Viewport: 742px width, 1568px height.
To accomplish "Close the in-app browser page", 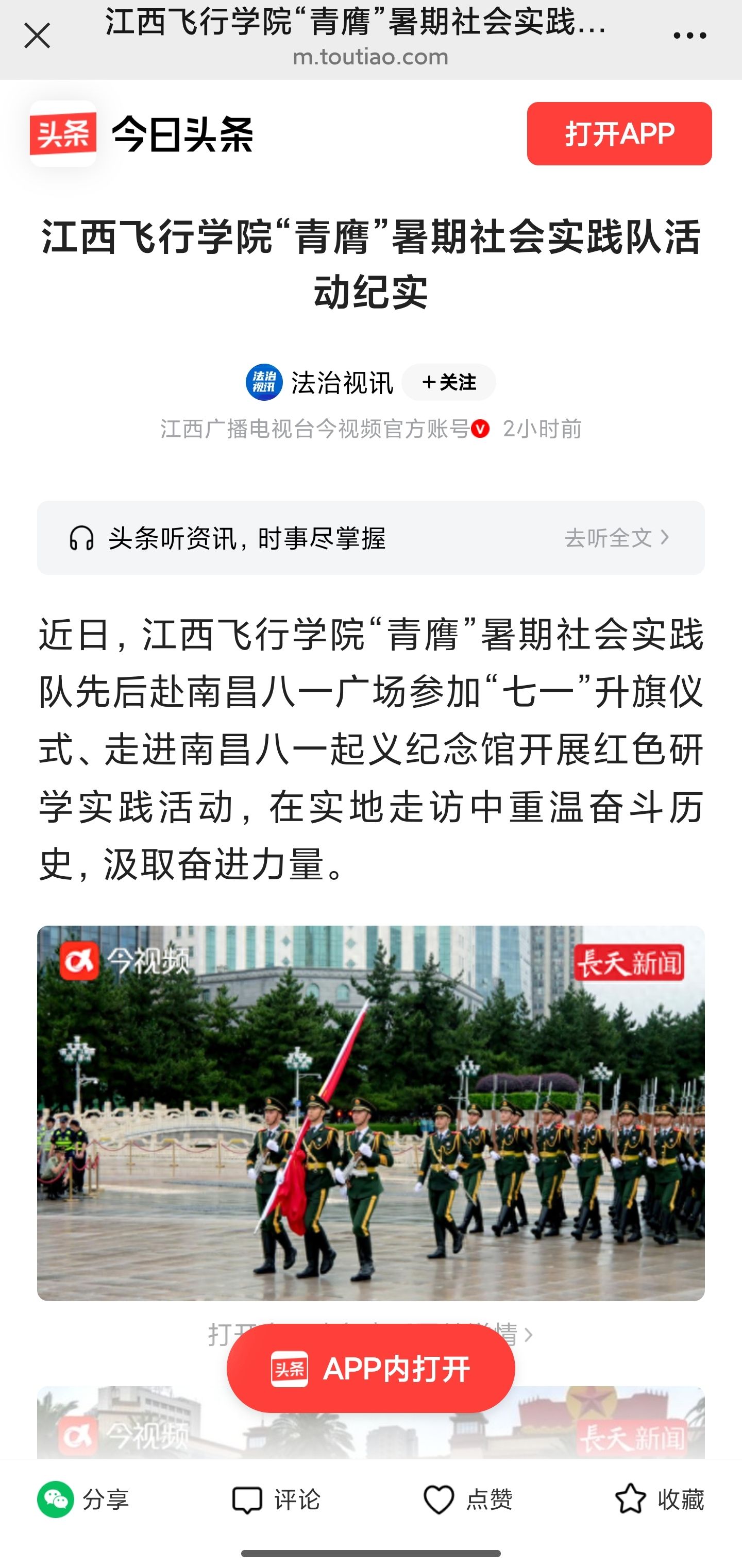I will point(37,37).
